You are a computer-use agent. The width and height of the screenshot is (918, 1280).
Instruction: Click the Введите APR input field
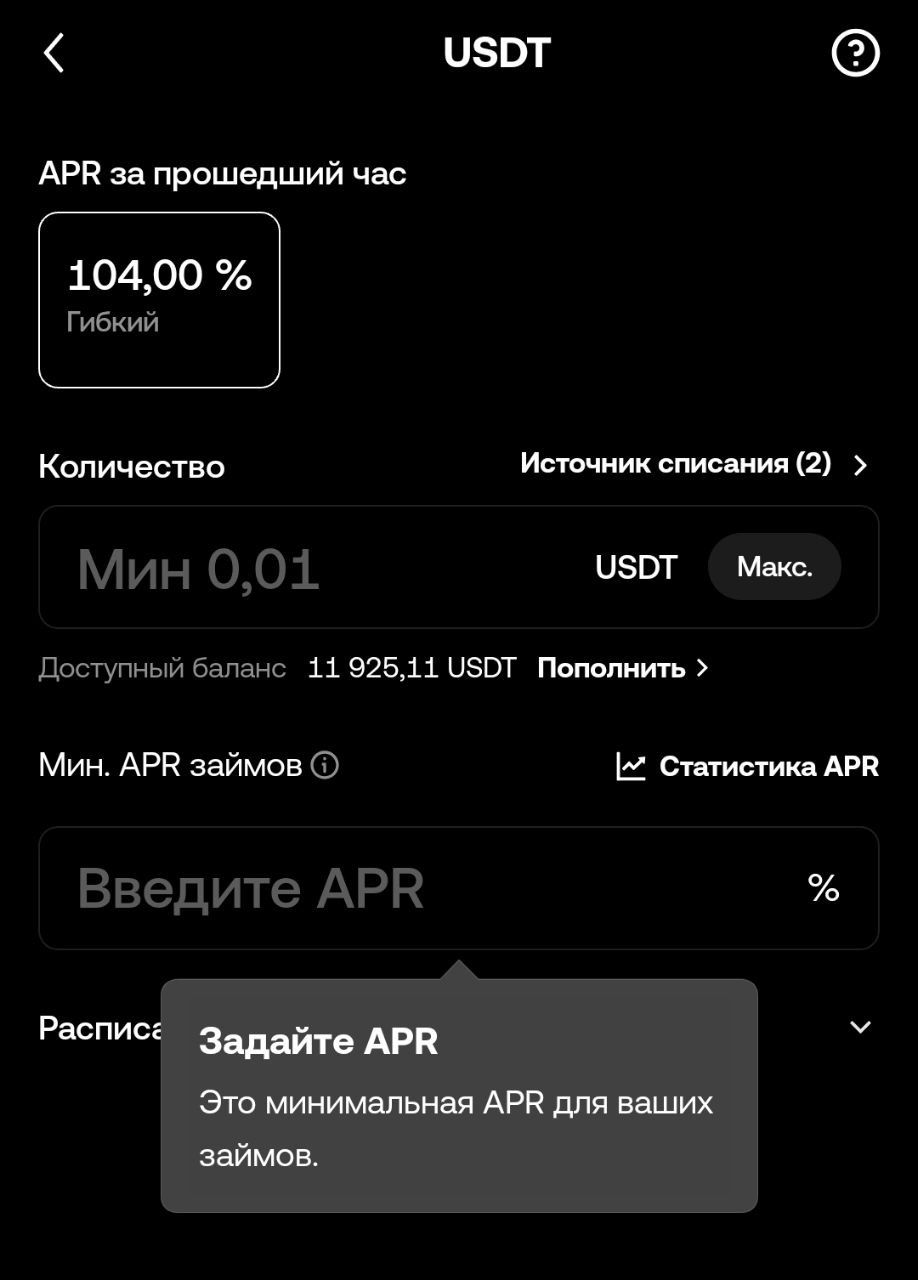pyautogui.click(x=300, y=888)
